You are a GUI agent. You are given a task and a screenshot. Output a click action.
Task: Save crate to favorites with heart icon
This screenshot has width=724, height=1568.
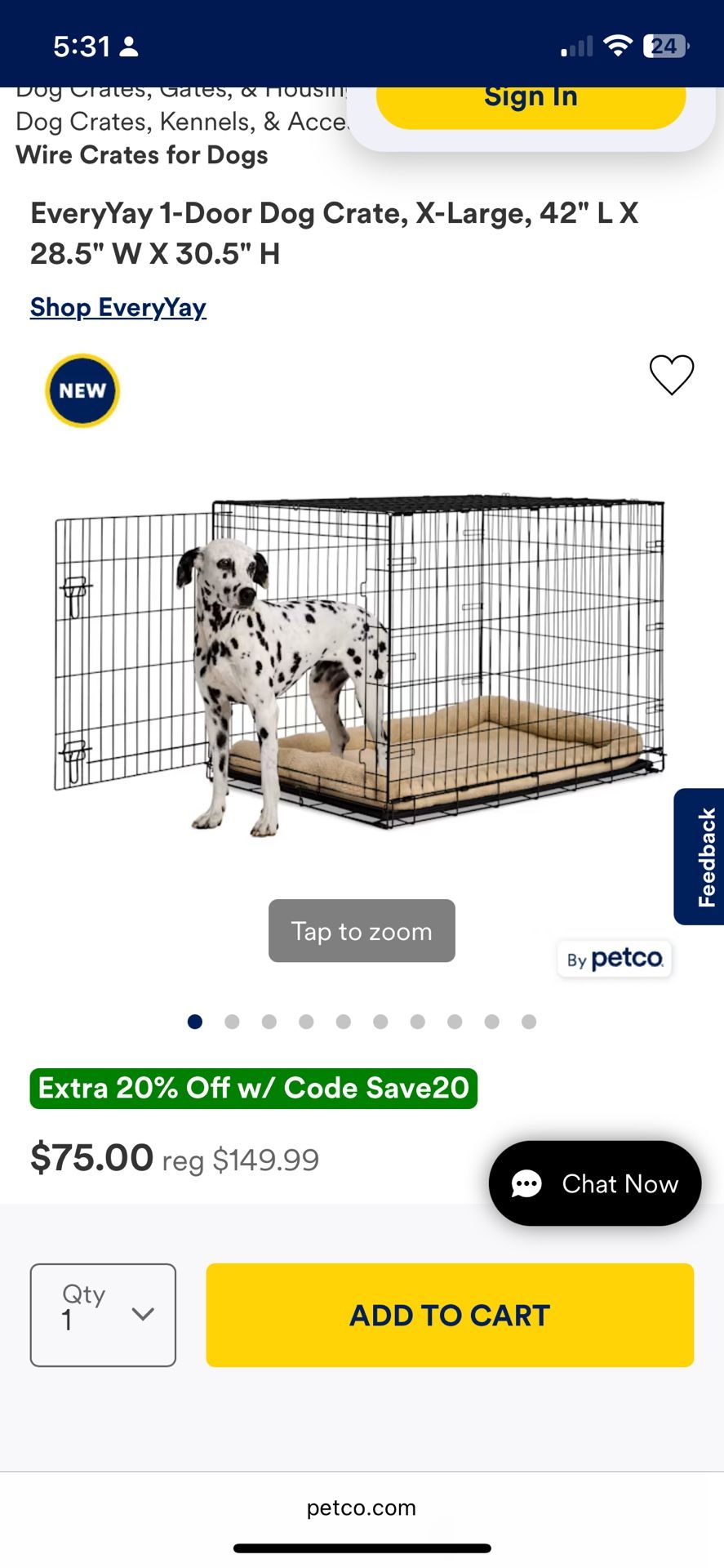[x=671, y=375]
